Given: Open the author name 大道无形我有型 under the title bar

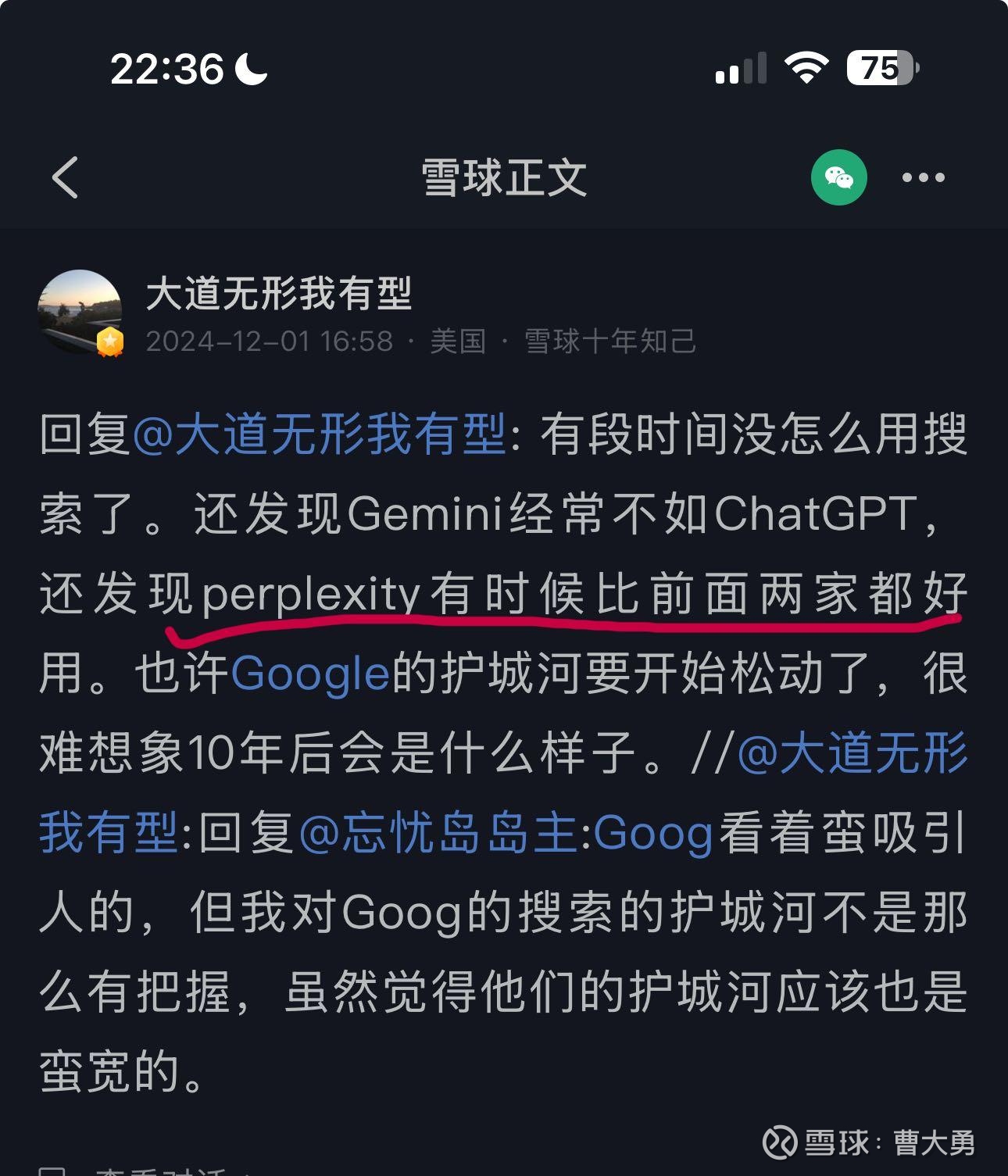Looking at the screenshot, I should 278,294.
